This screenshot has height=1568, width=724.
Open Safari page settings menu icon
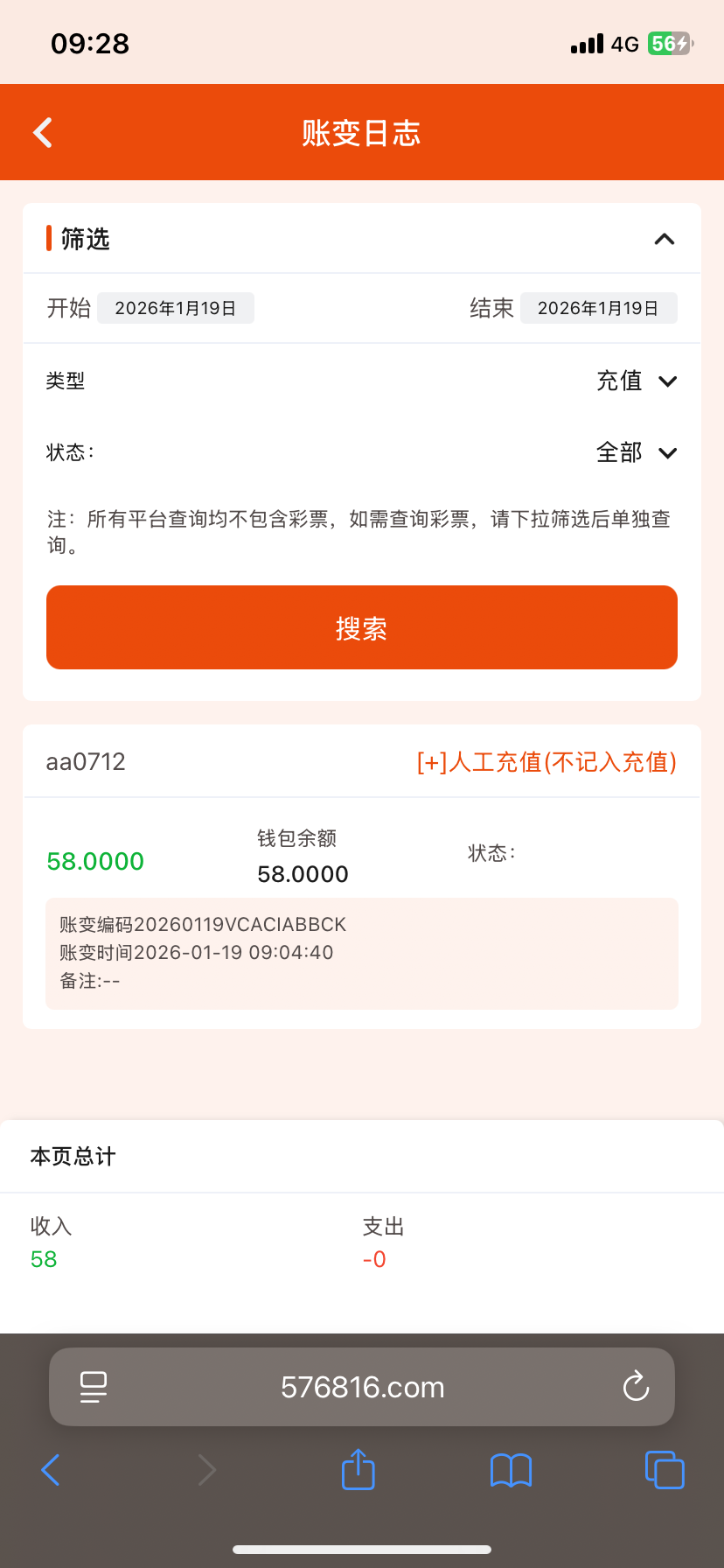tap(94, 1387)
